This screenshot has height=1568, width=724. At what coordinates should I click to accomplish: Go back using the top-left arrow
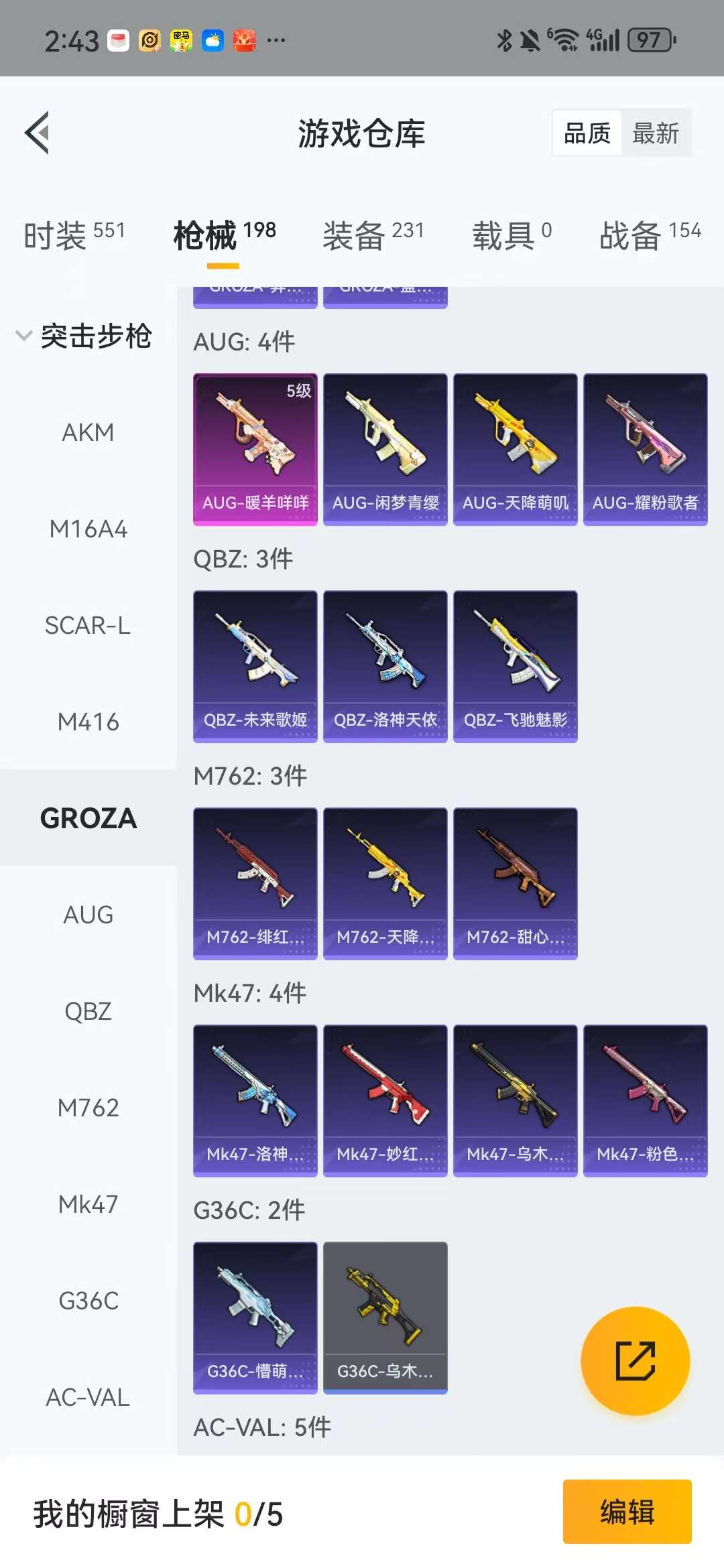tap(38, 133)
